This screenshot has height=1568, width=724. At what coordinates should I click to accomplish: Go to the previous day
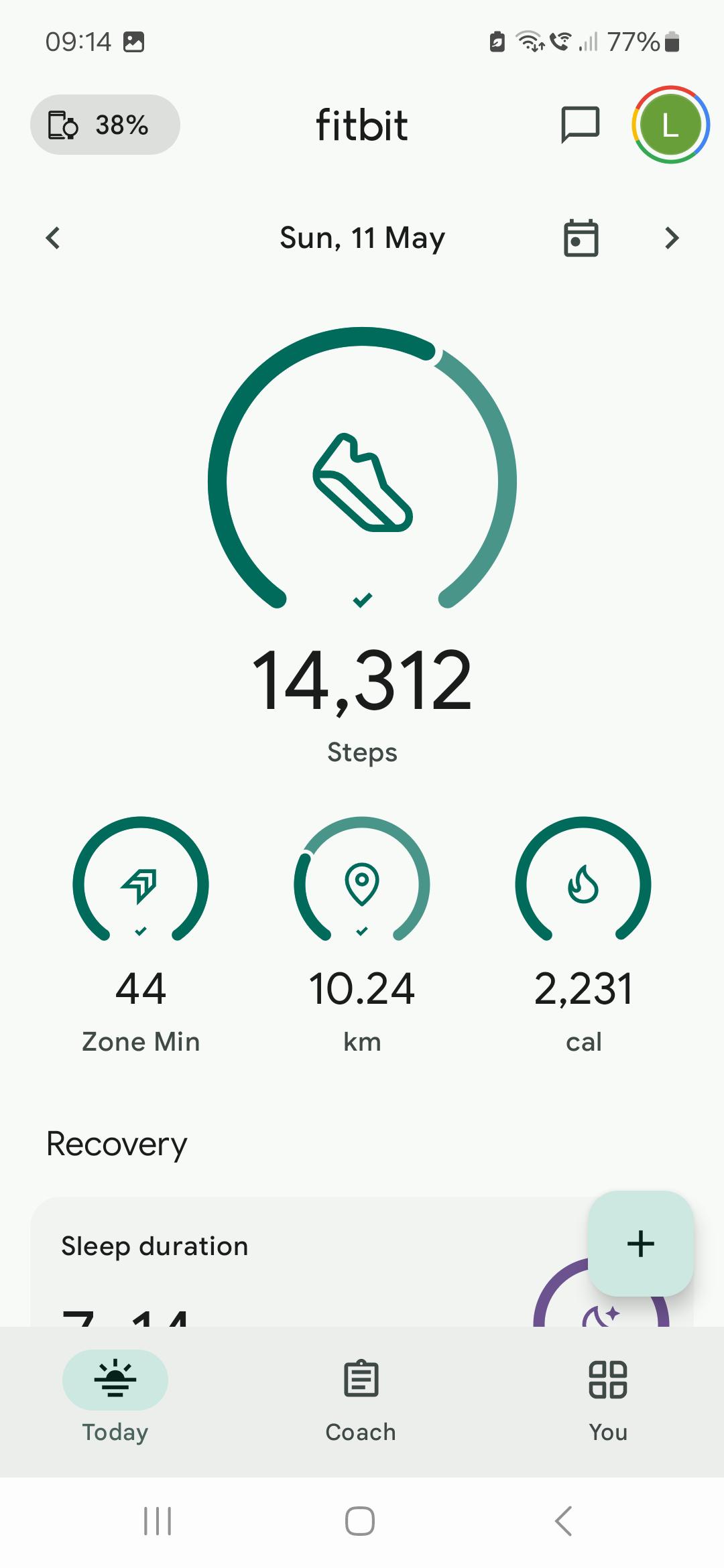click(x=53, y=238)
